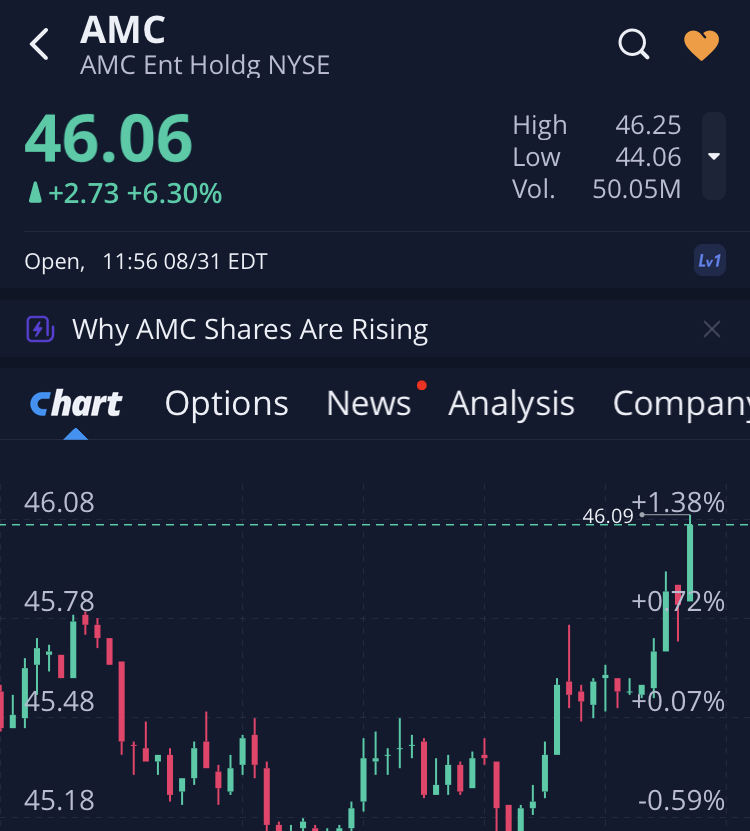750x831 pixels.
Task: Expand the High/Low/Vol. quote details dropdown
Action: point(713,156)
